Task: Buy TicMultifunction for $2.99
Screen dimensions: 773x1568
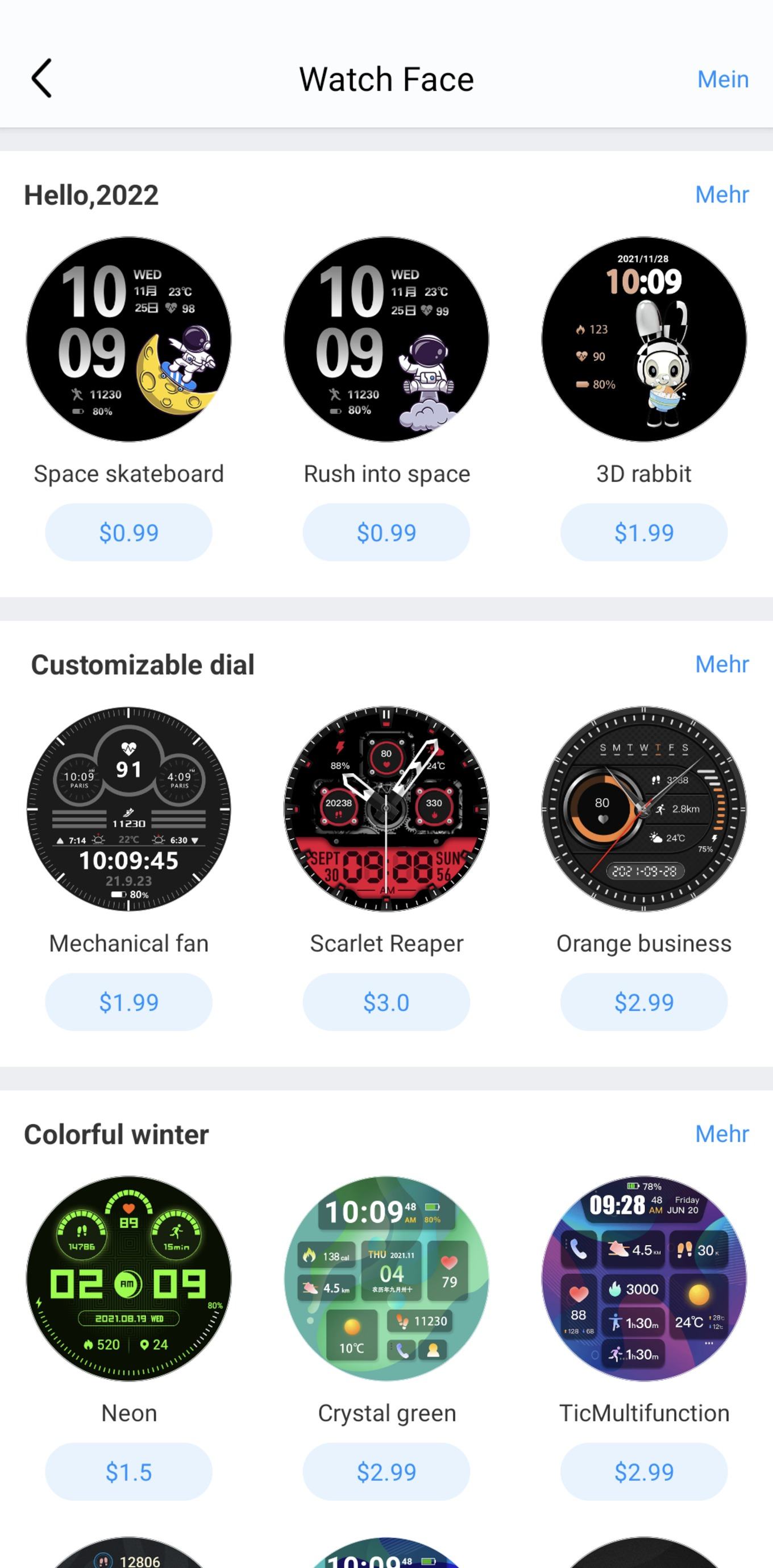Action: [644, 1472]
